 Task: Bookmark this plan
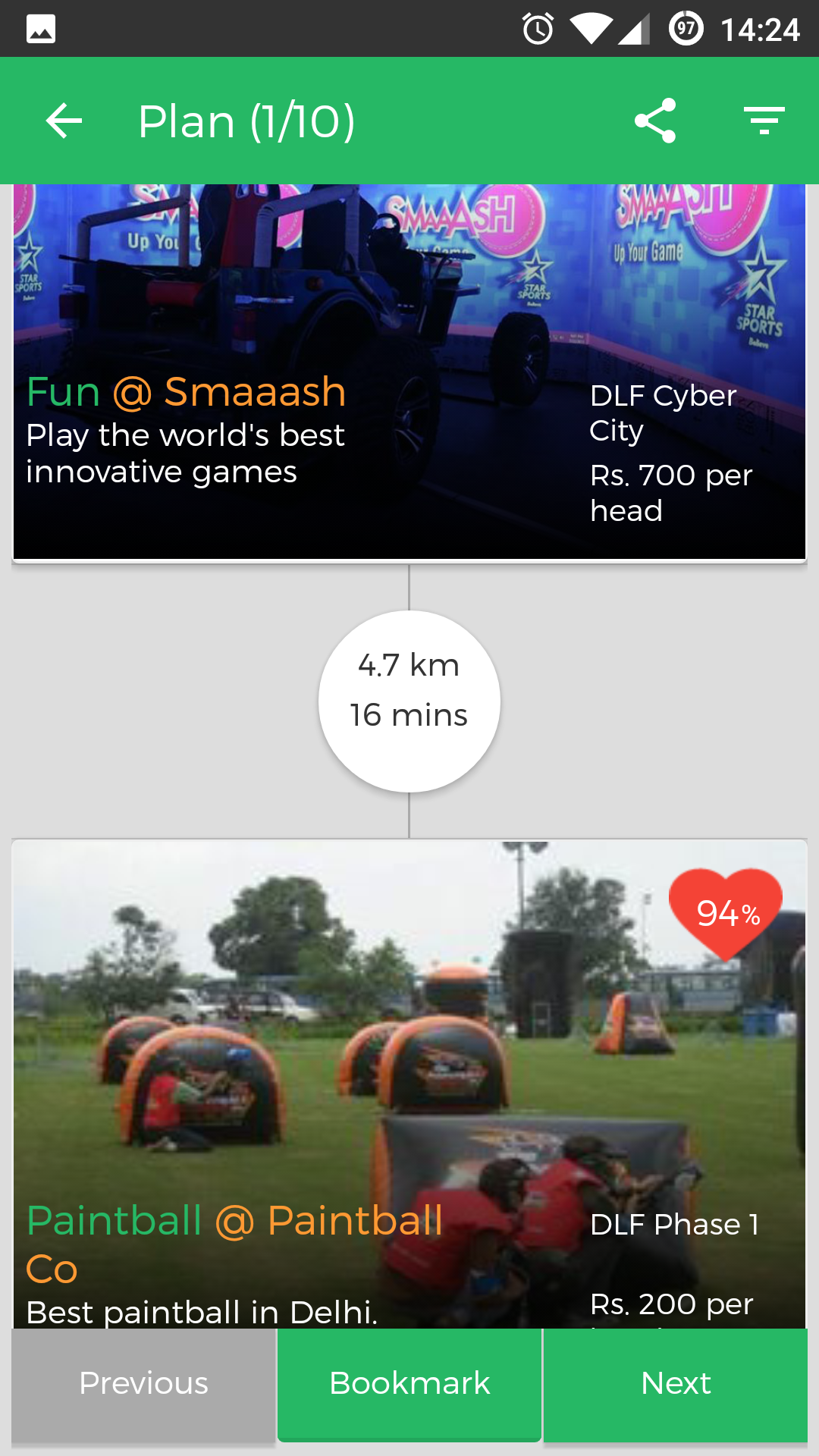(409, 1384)
